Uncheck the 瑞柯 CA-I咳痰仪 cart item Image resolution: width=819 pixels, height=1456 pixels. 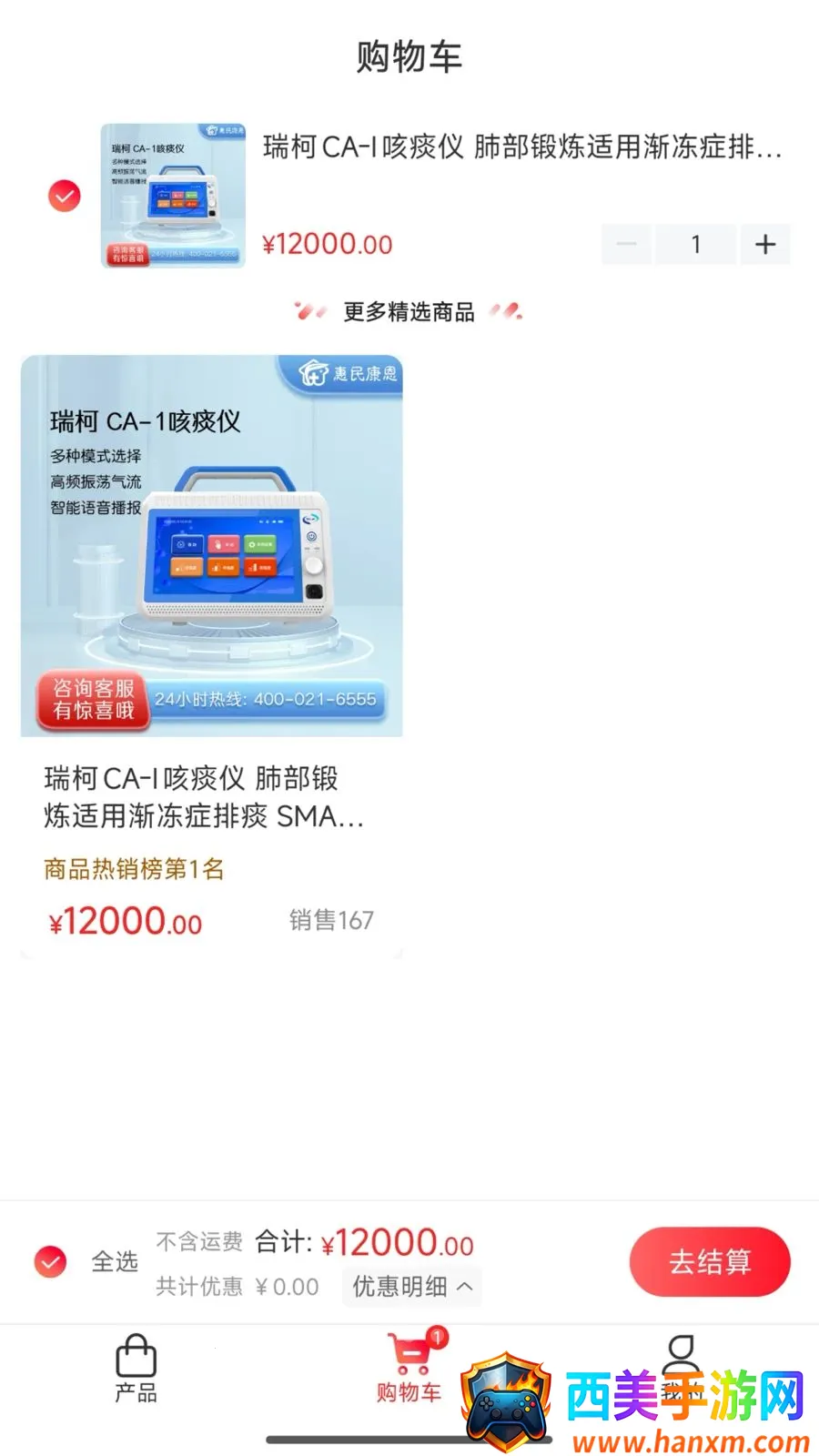[x=65, y=196]
